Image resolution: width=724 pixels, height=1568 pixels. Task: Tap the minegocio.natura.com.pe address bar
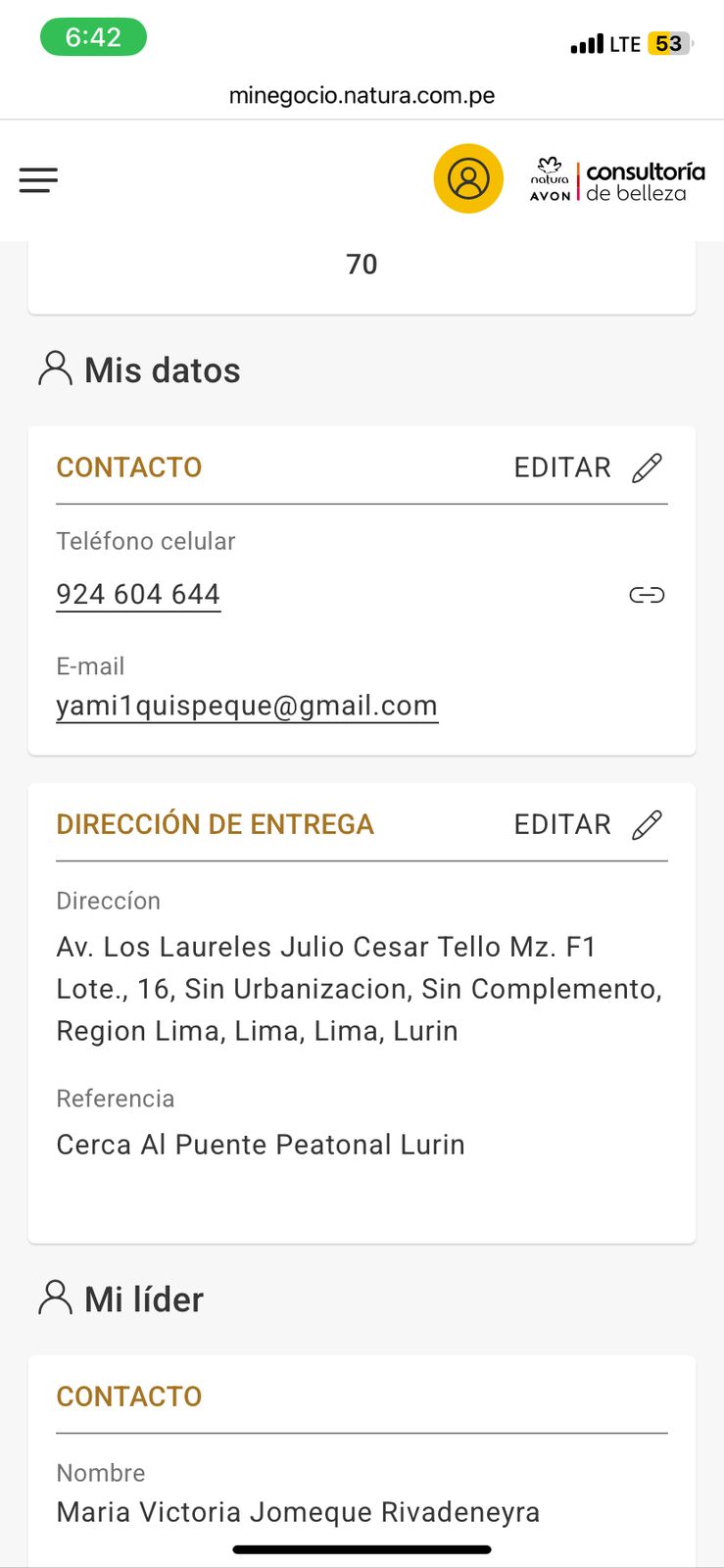click(x=362, y=95)
